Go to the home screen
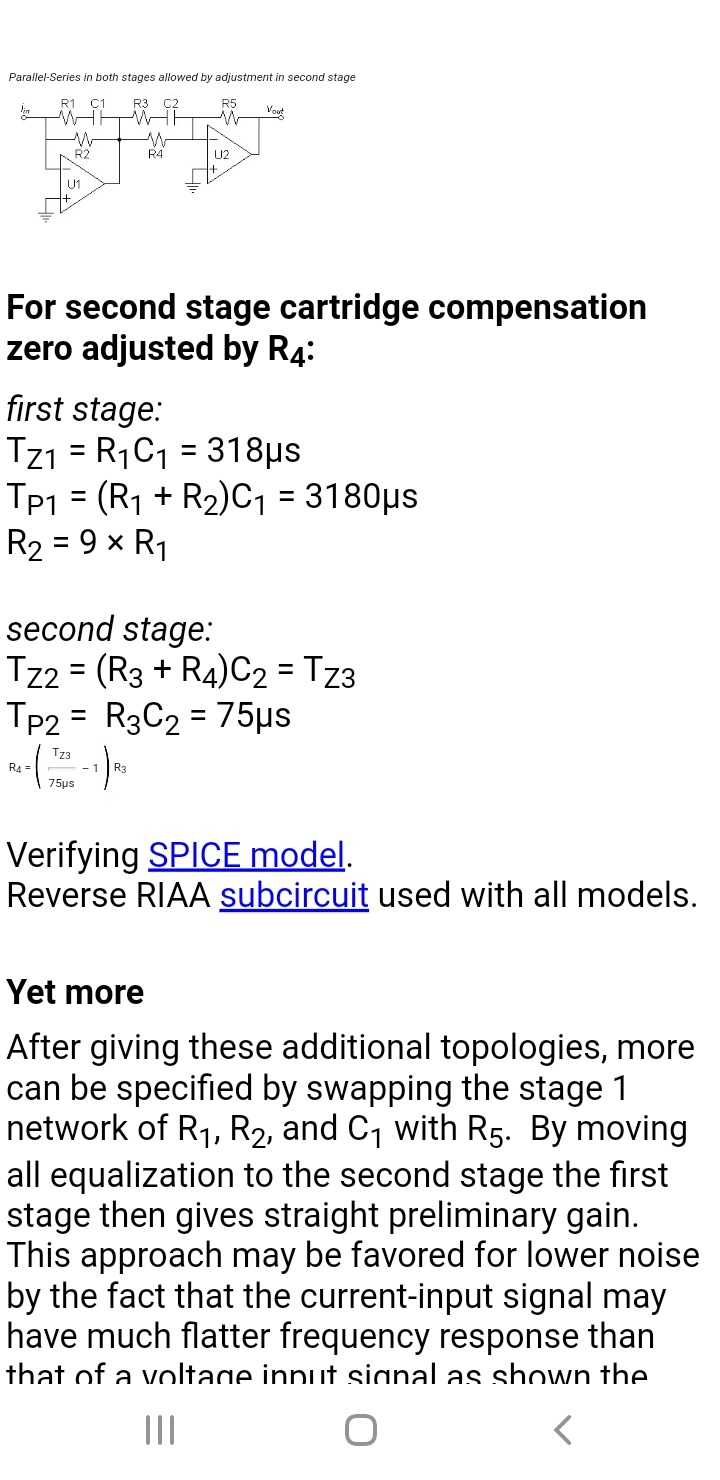 coord(360,1430)
